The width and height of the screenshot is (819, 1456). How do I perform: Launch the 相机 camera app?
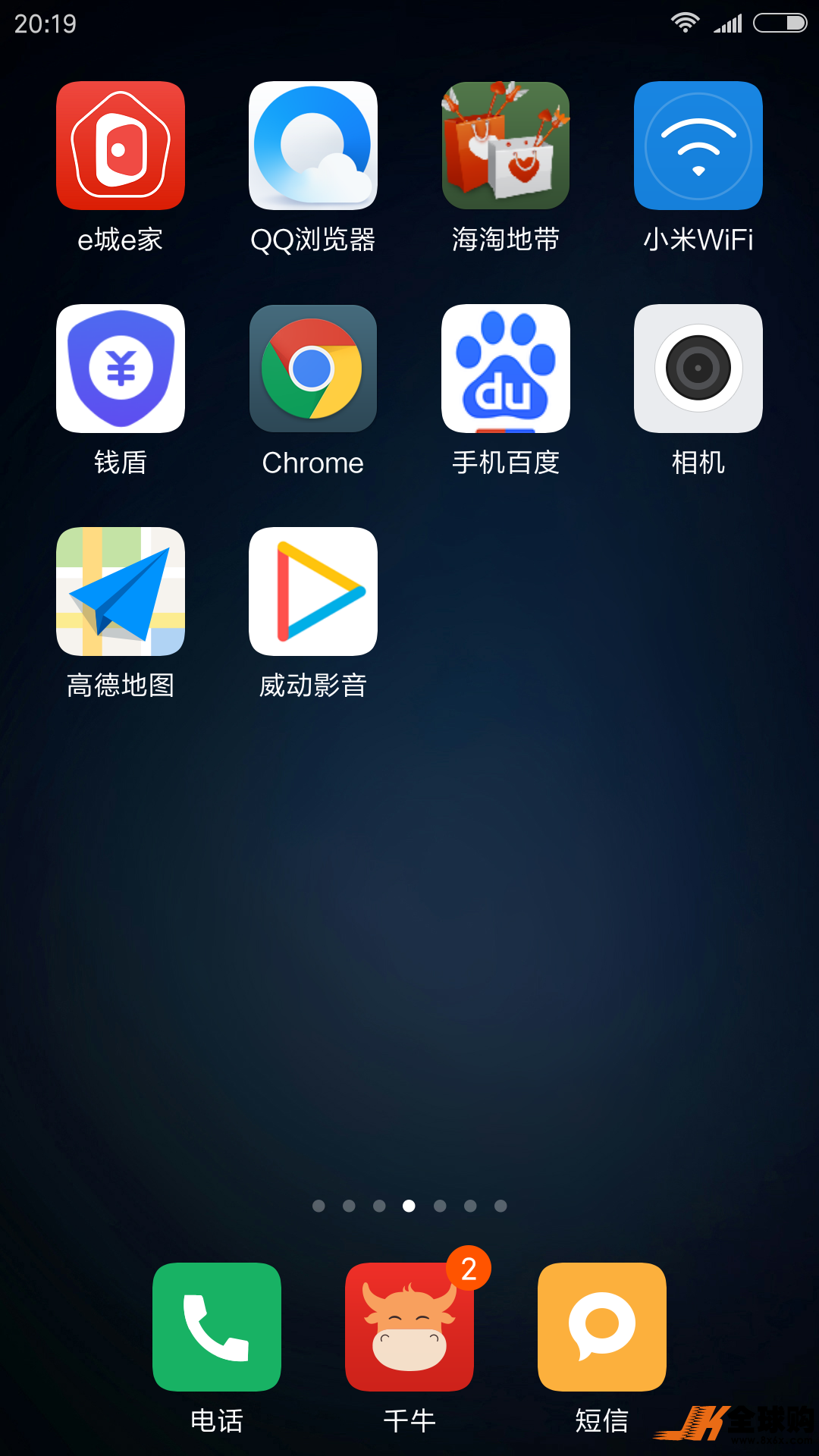[698, 369]
